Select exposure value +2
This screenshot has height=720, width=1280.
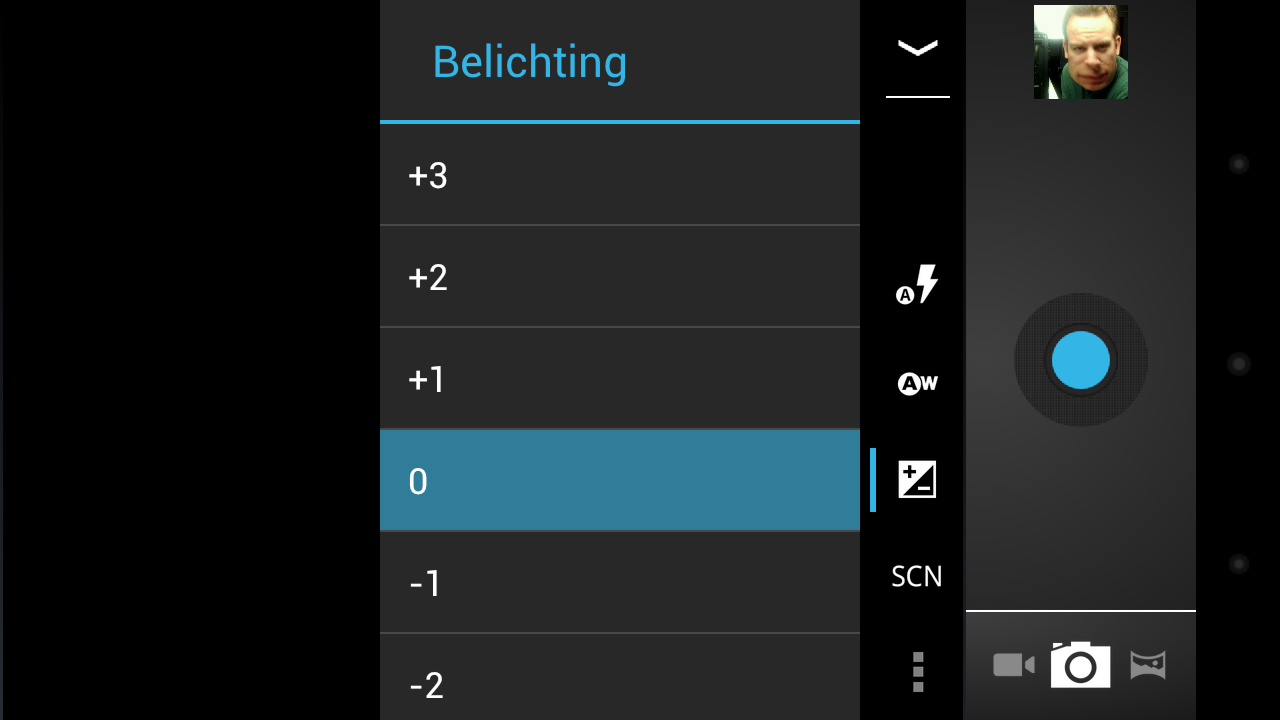tap(619, 277)
